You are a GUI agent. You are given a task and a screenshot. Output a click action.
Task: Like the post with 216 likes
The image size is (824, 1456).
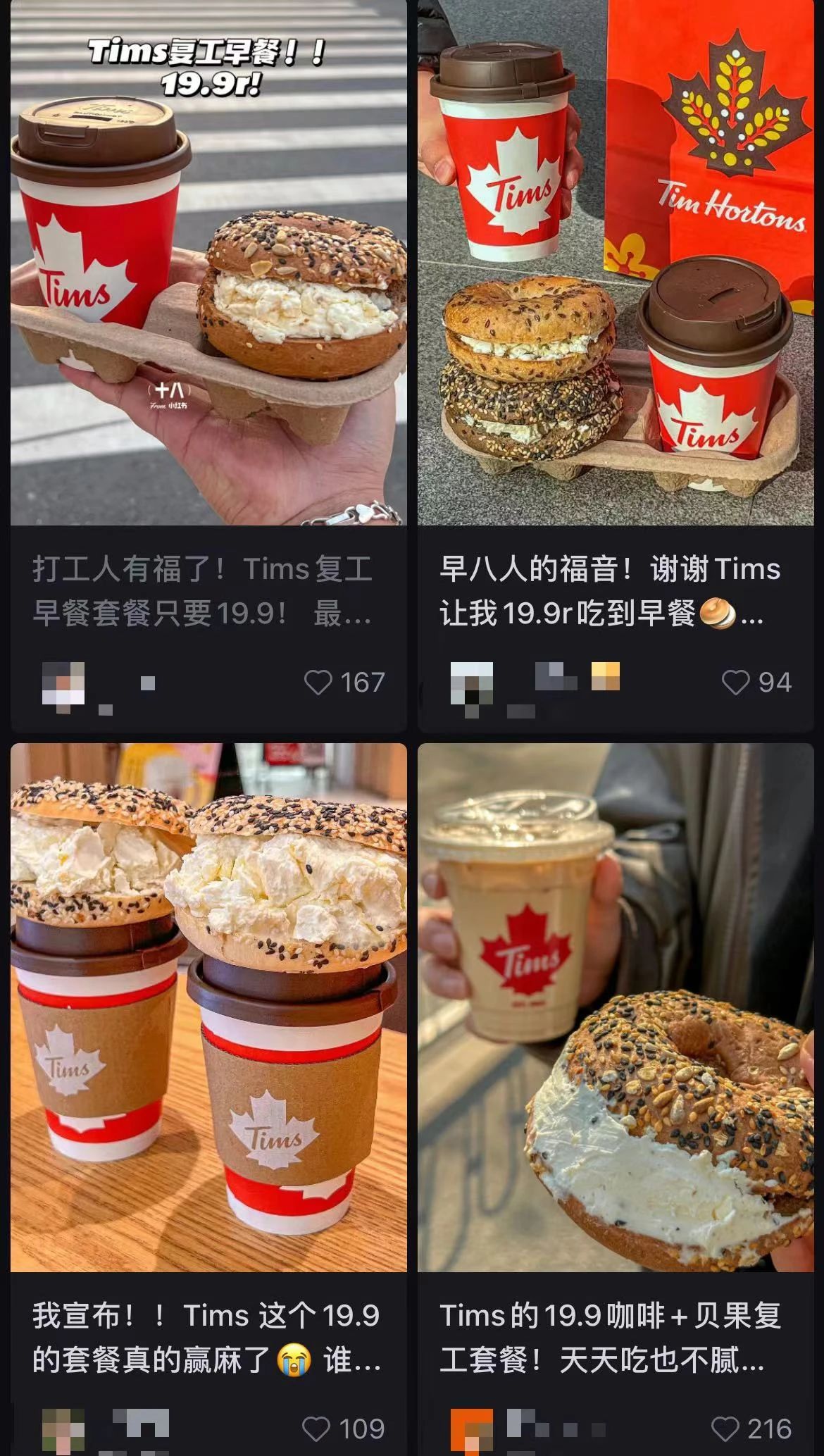(x=725, y=1429)
